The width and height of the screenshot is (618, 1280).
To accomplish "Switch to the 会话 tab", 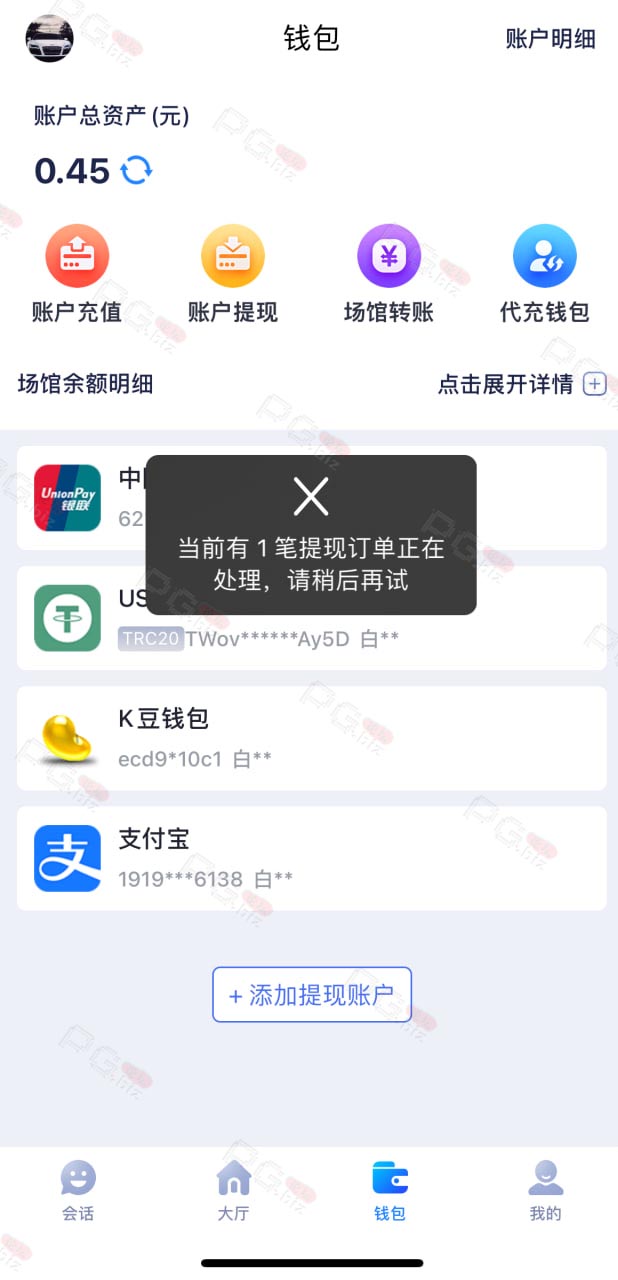I will tap(78, 1191).
